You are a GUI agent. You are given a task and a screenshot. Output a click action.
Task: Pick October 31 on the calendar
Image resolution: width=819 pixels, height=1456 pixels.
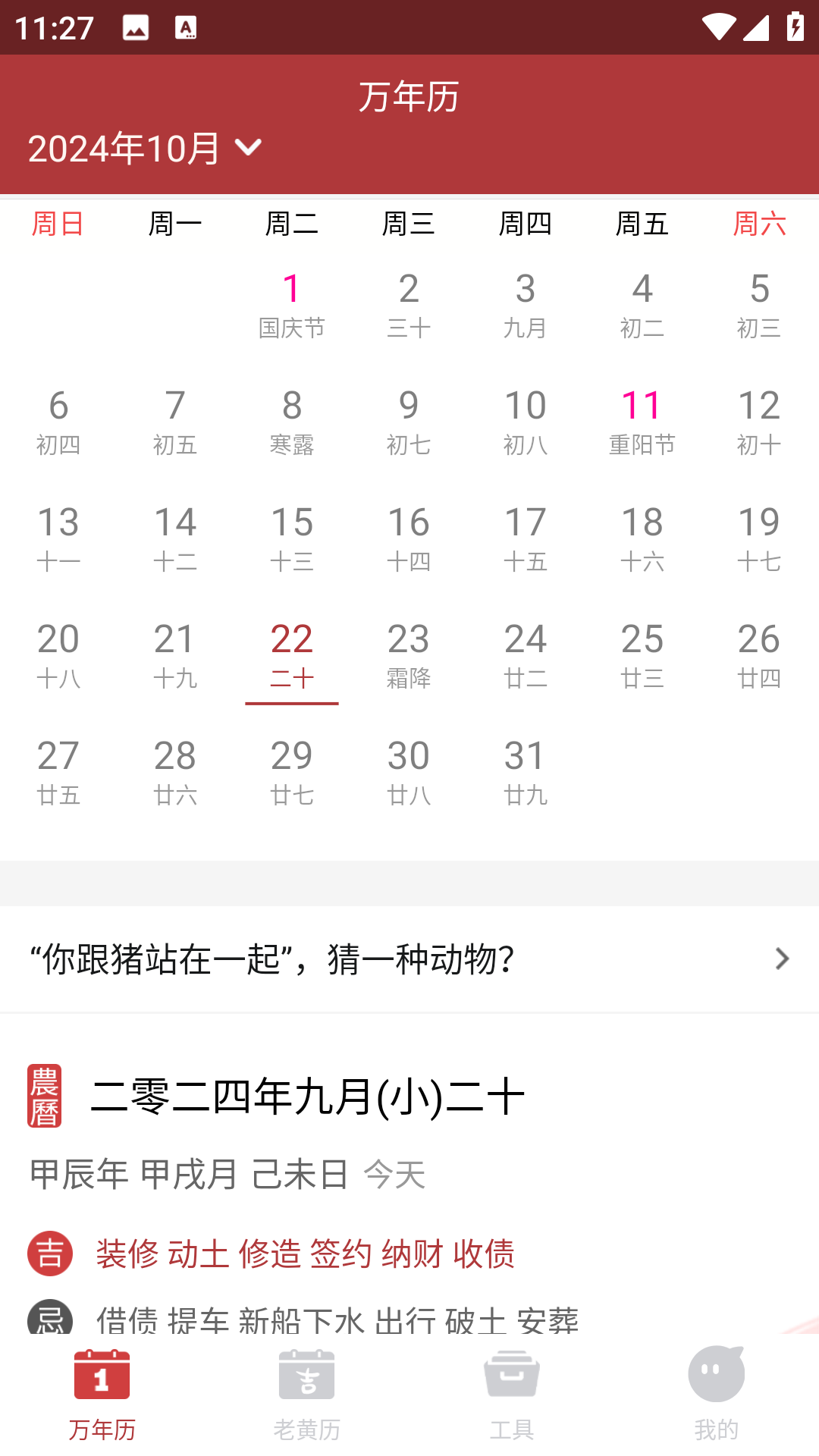pos(526,773)
